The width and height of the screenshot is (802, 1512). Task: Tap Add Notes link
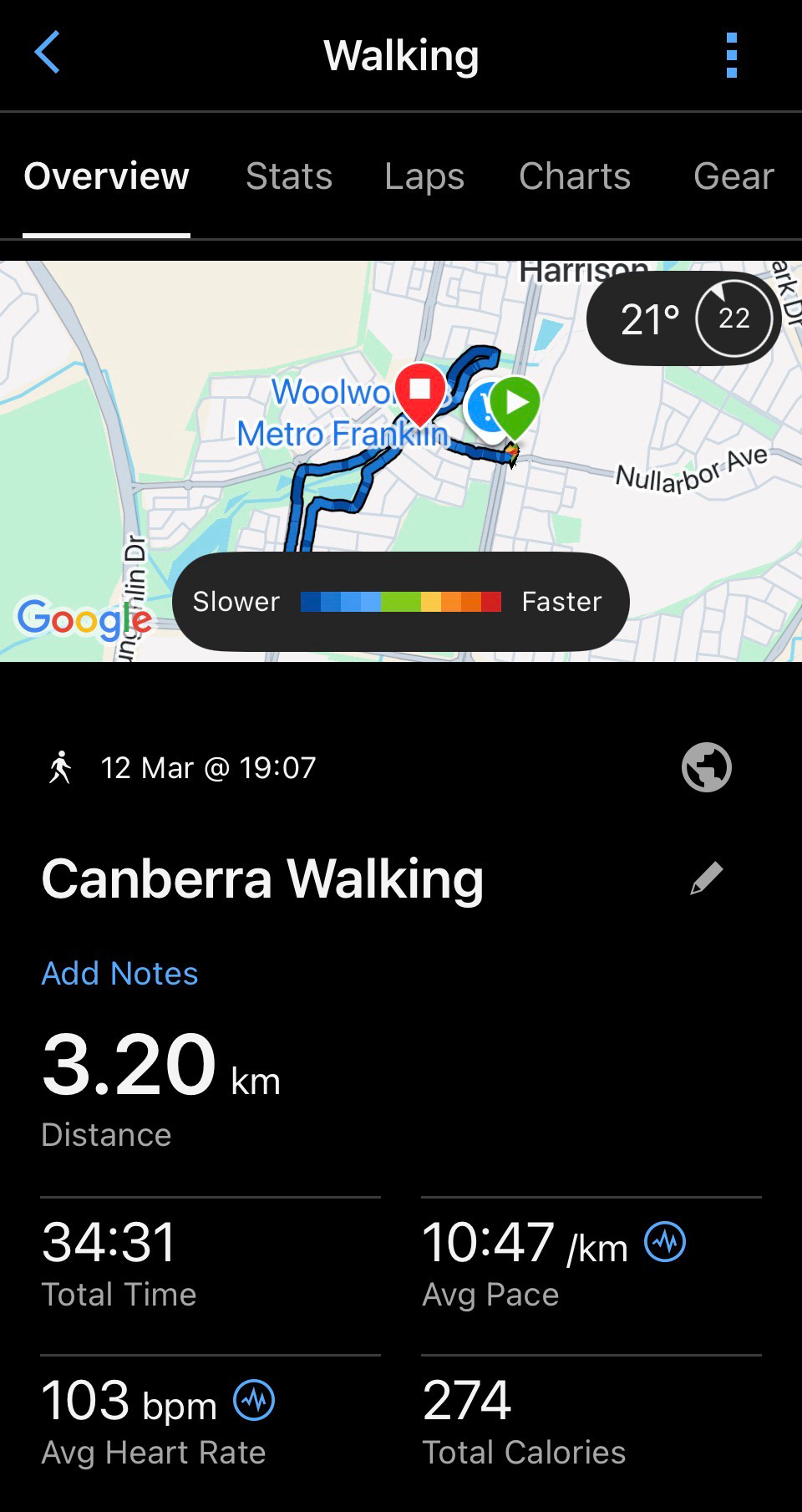click(x=119, y=973)
